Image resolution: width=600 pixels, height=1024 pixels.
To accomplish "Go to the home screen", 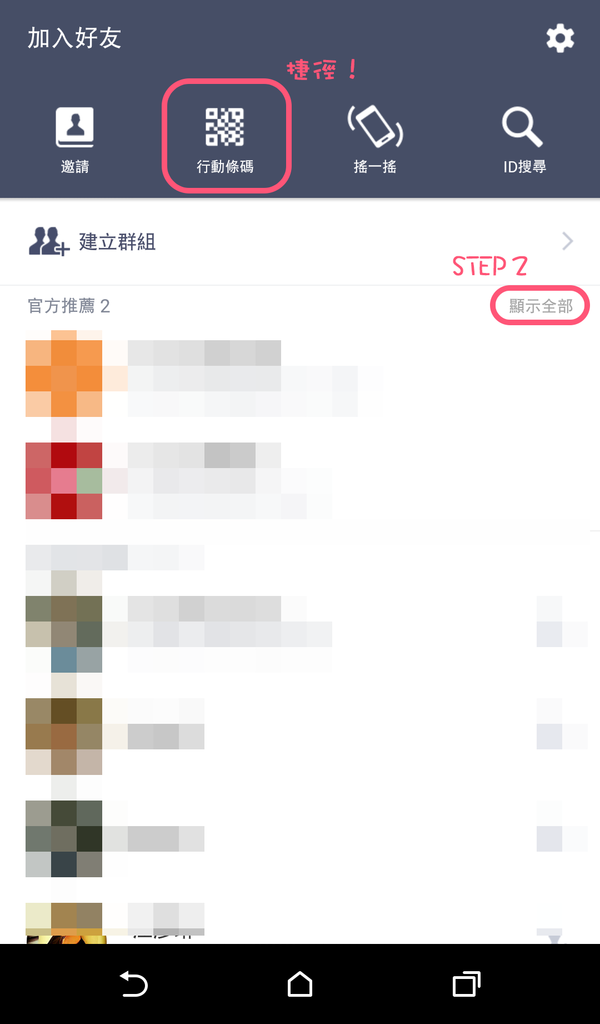I will [300, 984].
